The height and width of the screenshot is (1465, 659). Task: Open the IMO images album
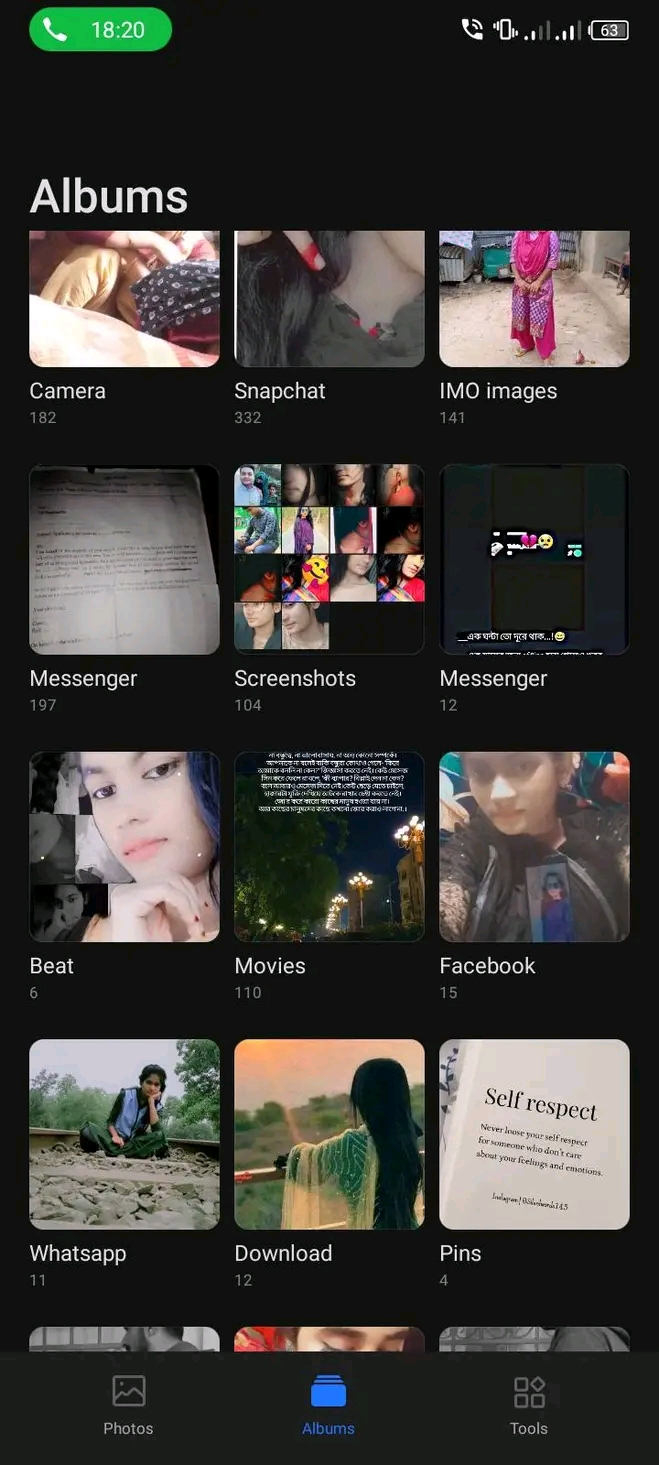(534, 300)
